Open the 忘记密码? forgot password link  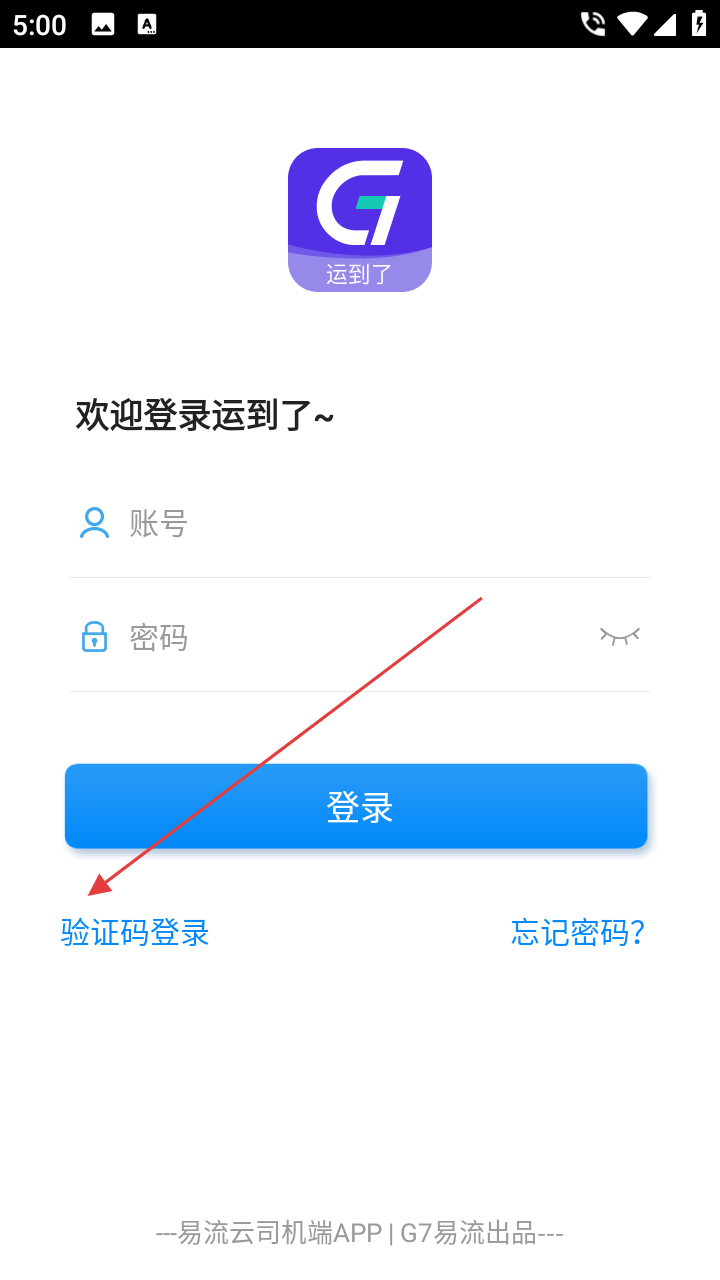point(577,932)
